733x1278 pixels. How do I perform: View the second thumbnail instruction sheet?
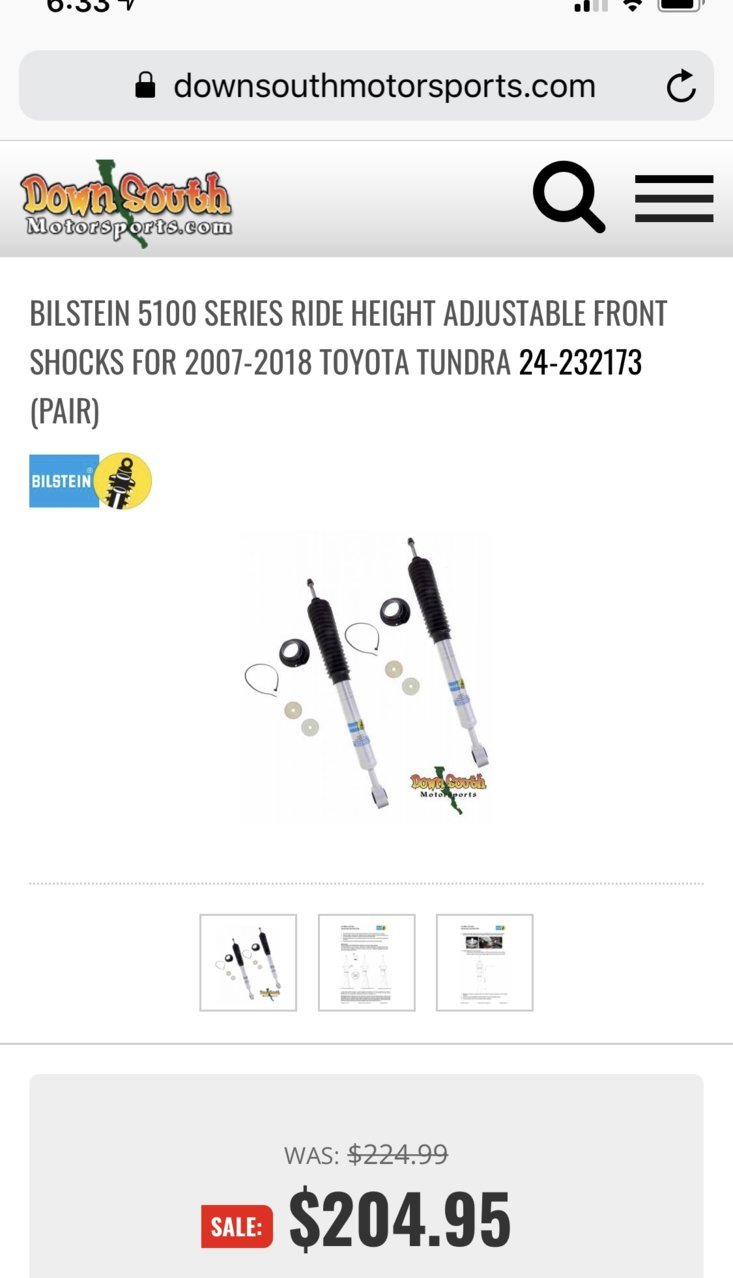(366, 962)
